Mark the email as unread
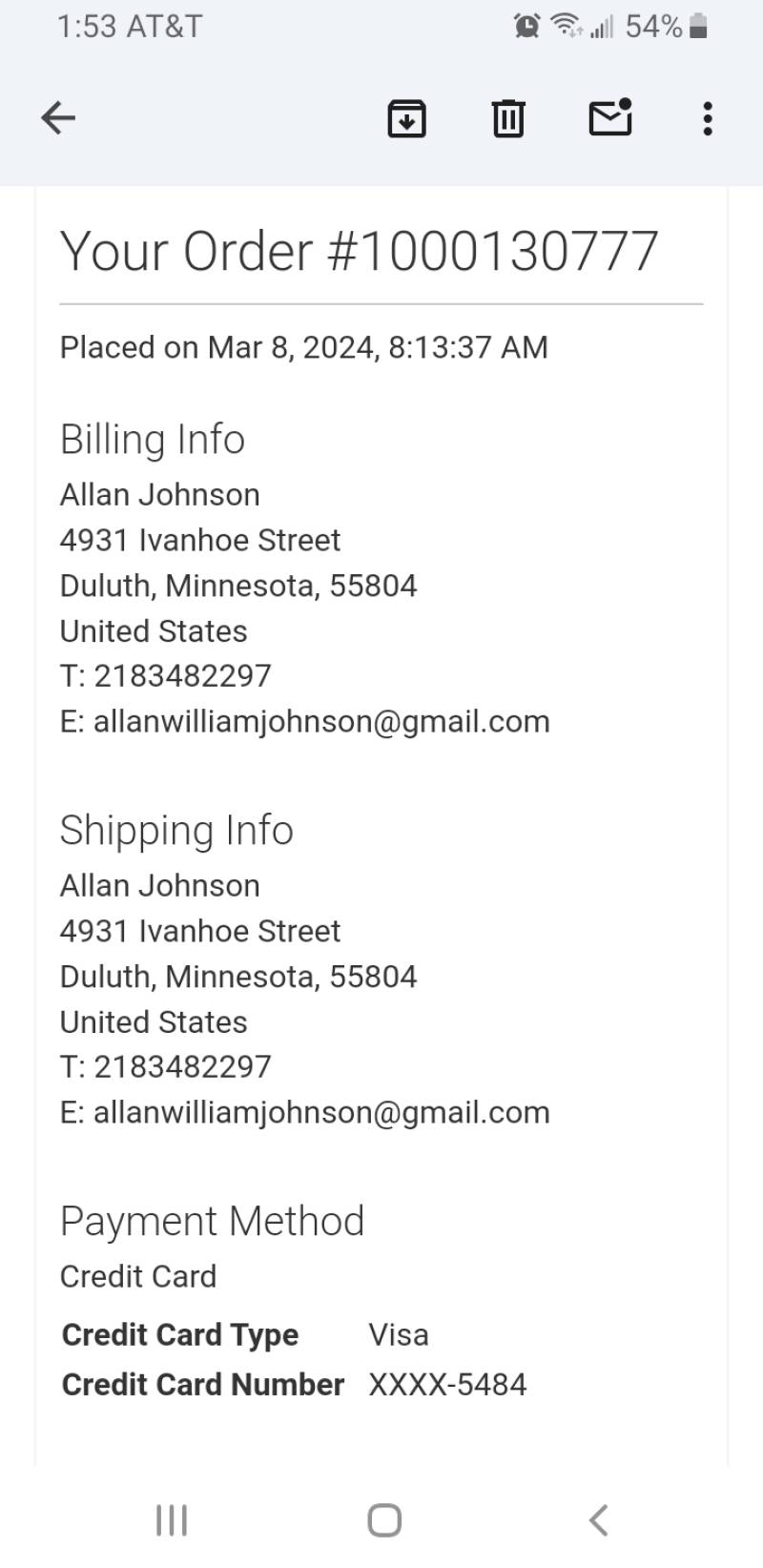Screen dimensions: 763x1568 click(x=610, y=116)
